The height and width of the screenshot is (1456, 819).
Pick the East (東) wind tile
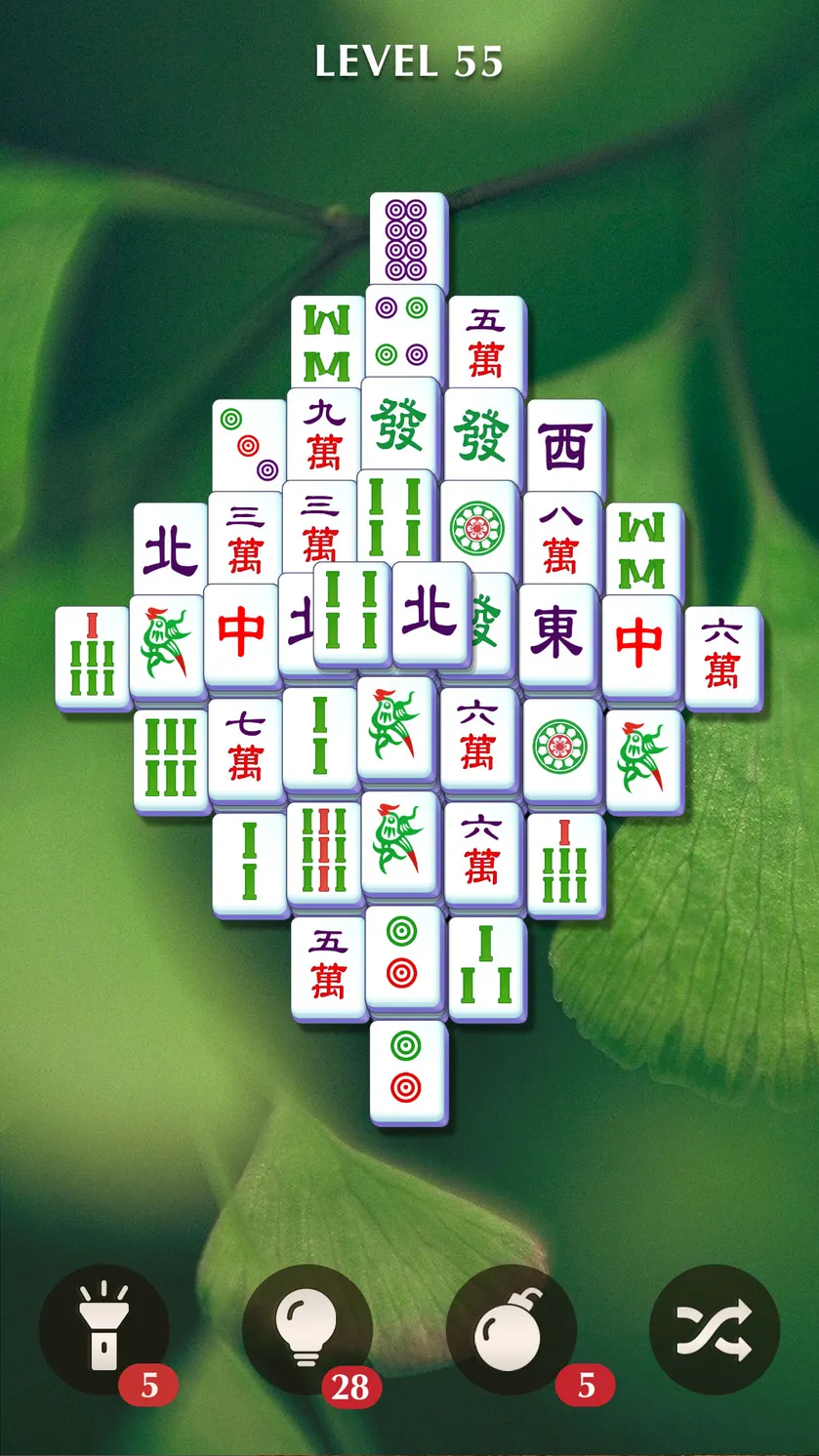556,634
